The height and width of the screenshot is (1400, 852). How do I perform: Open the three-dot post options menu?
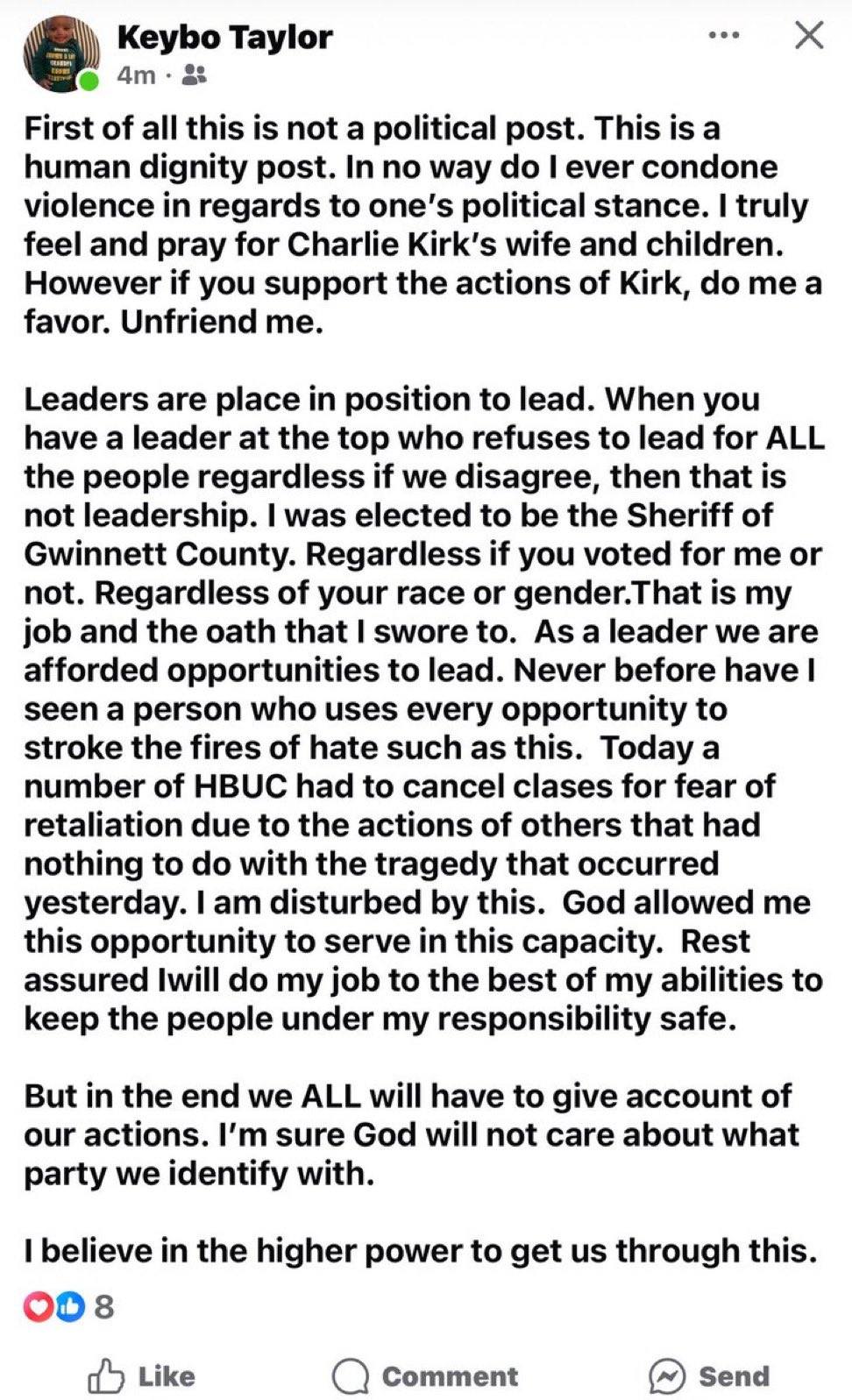(723, 36)
